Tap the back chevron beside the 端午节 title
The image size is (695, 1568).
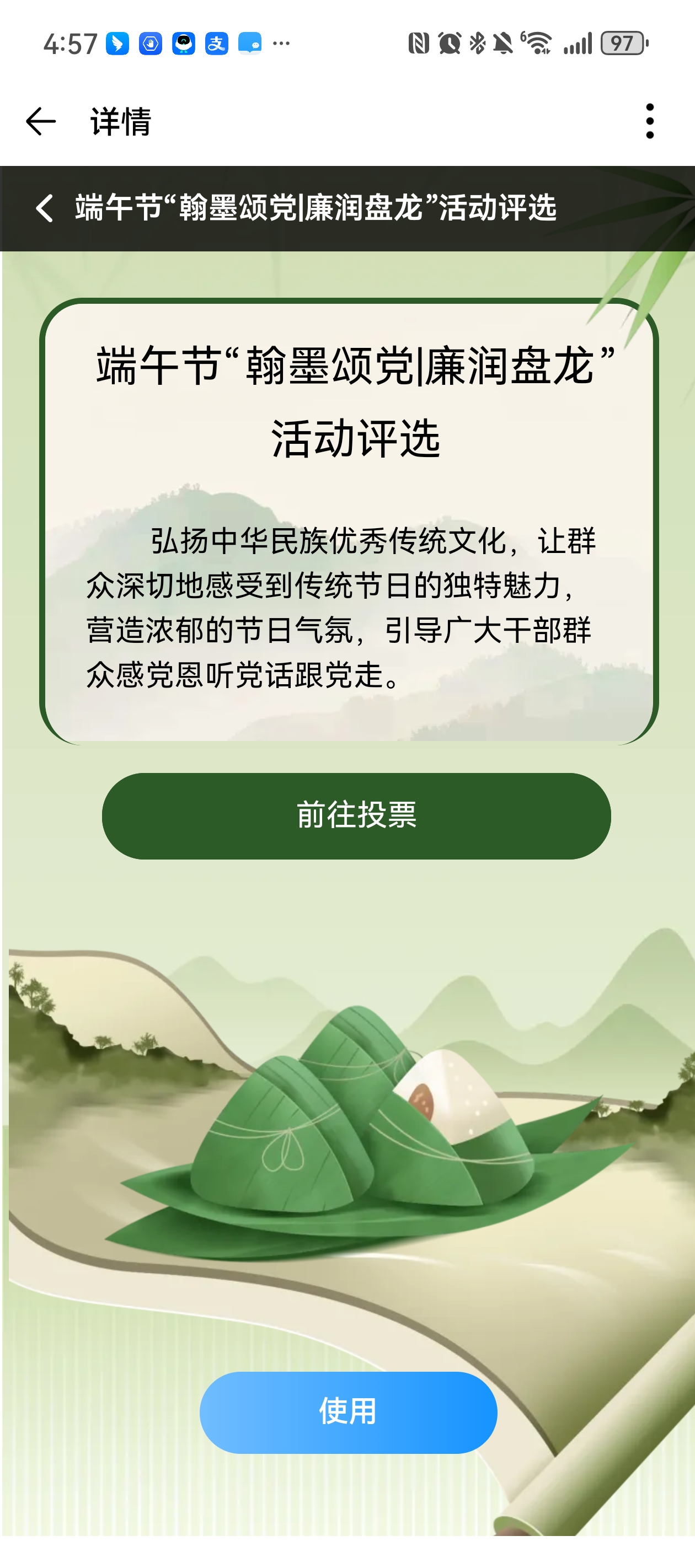[x=45, y=208]
